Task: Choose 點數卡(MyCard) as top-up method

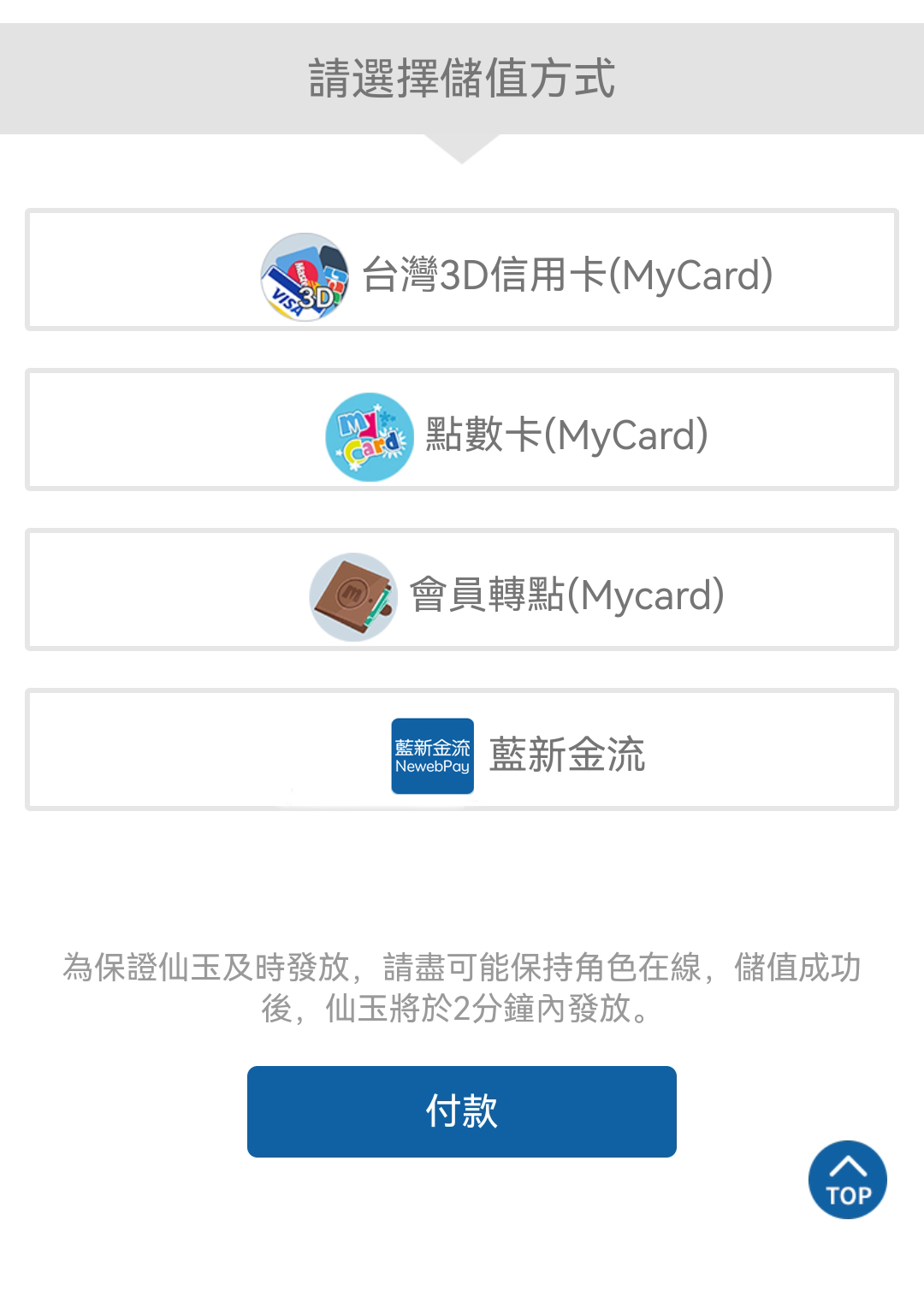Action: click(x=462, y=430)
